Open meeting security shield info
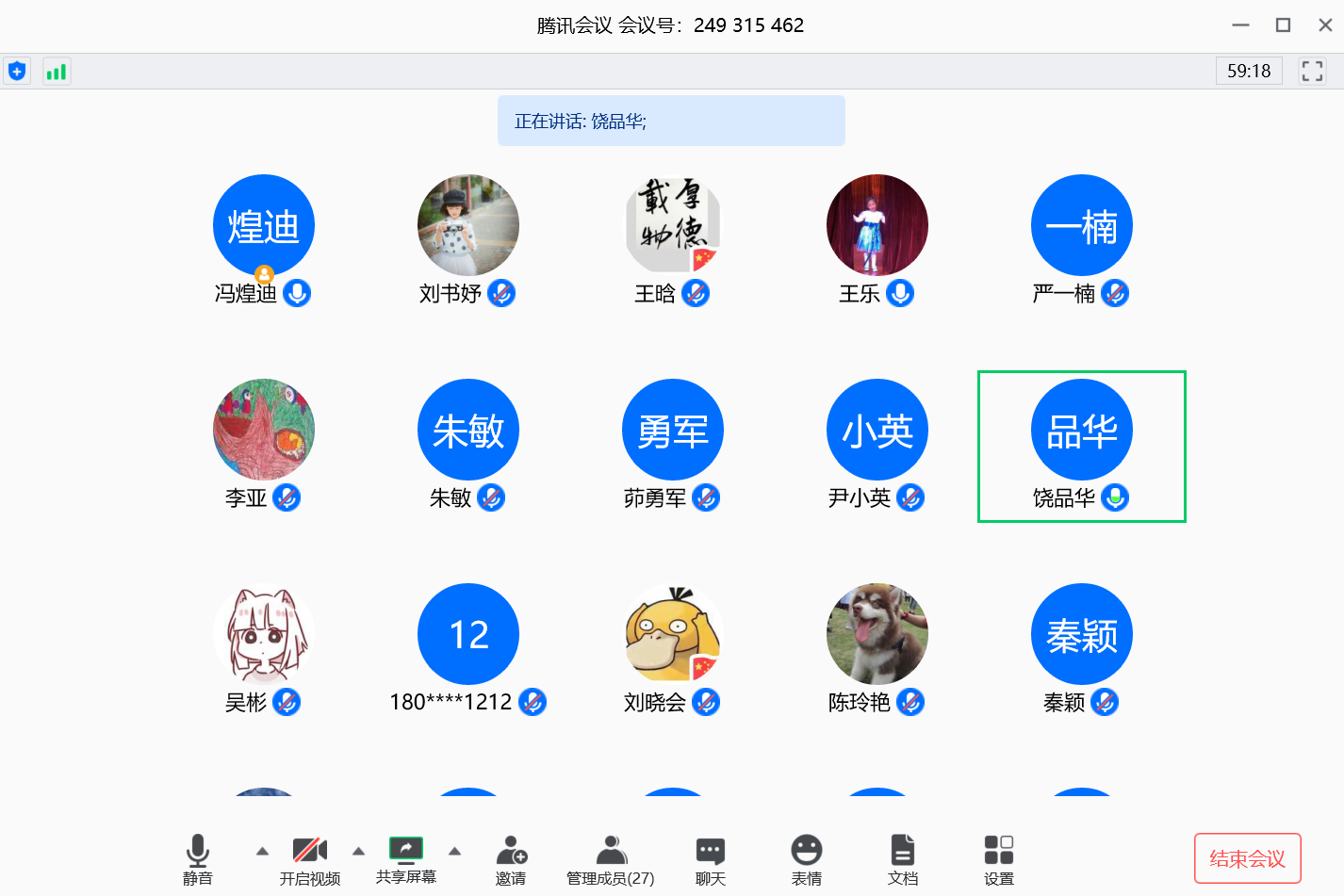Screen dimensions: 1344x896 coord(17,72)
